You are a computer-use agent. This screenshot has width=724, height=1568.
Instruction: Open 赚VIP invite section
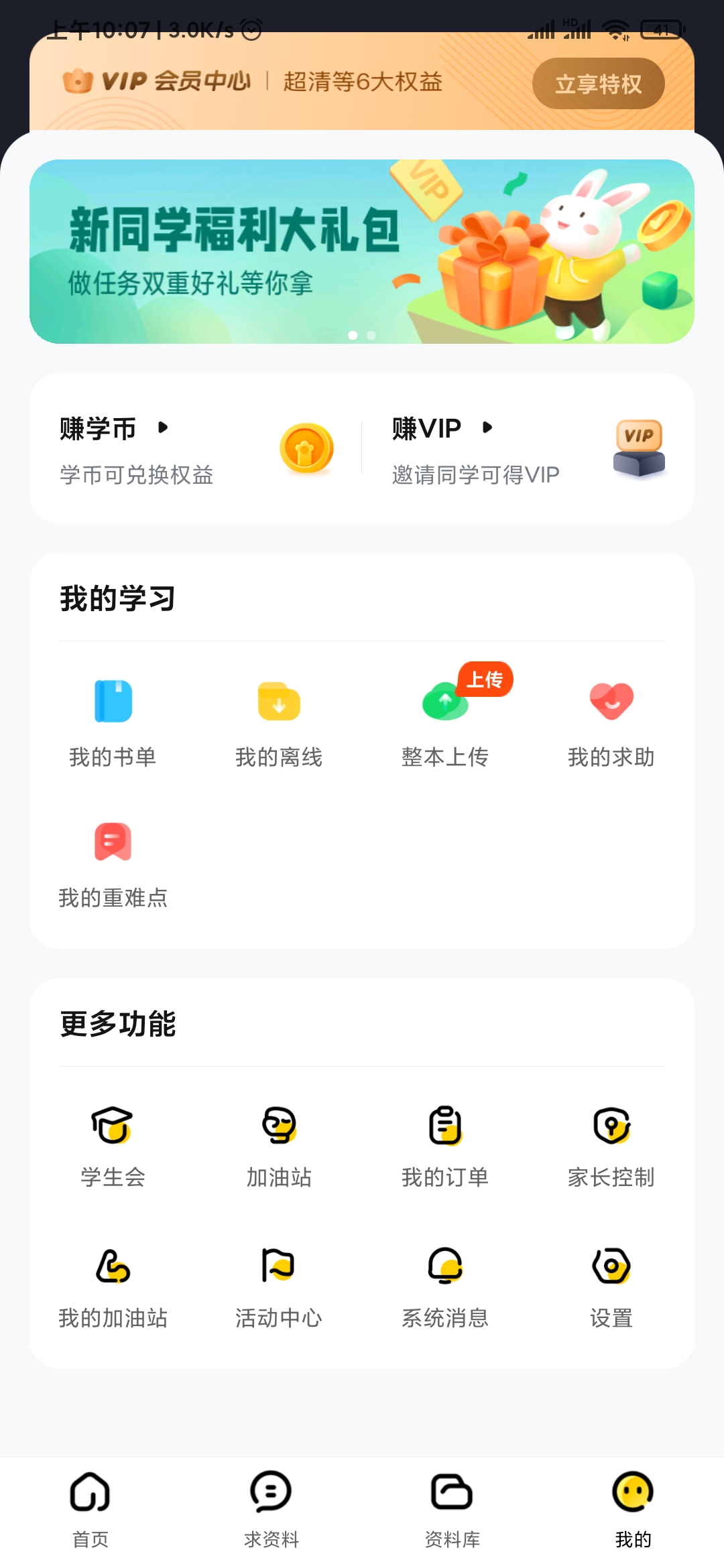(x=527, y=448)
